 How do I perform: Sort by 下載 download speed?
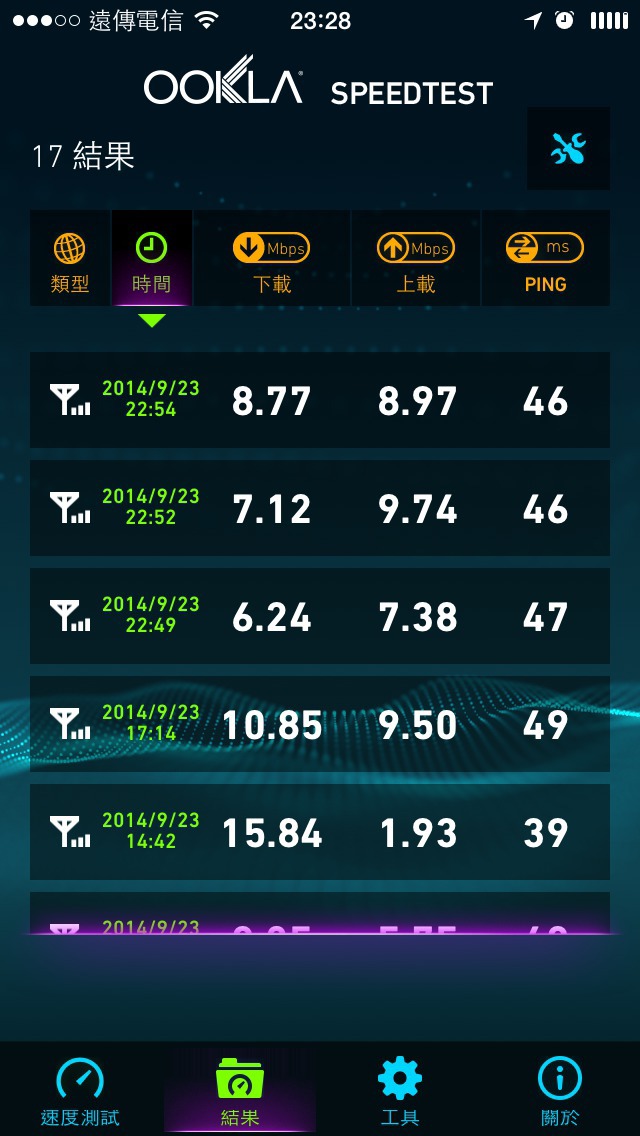pyautogui.click(x=272, y=258)
